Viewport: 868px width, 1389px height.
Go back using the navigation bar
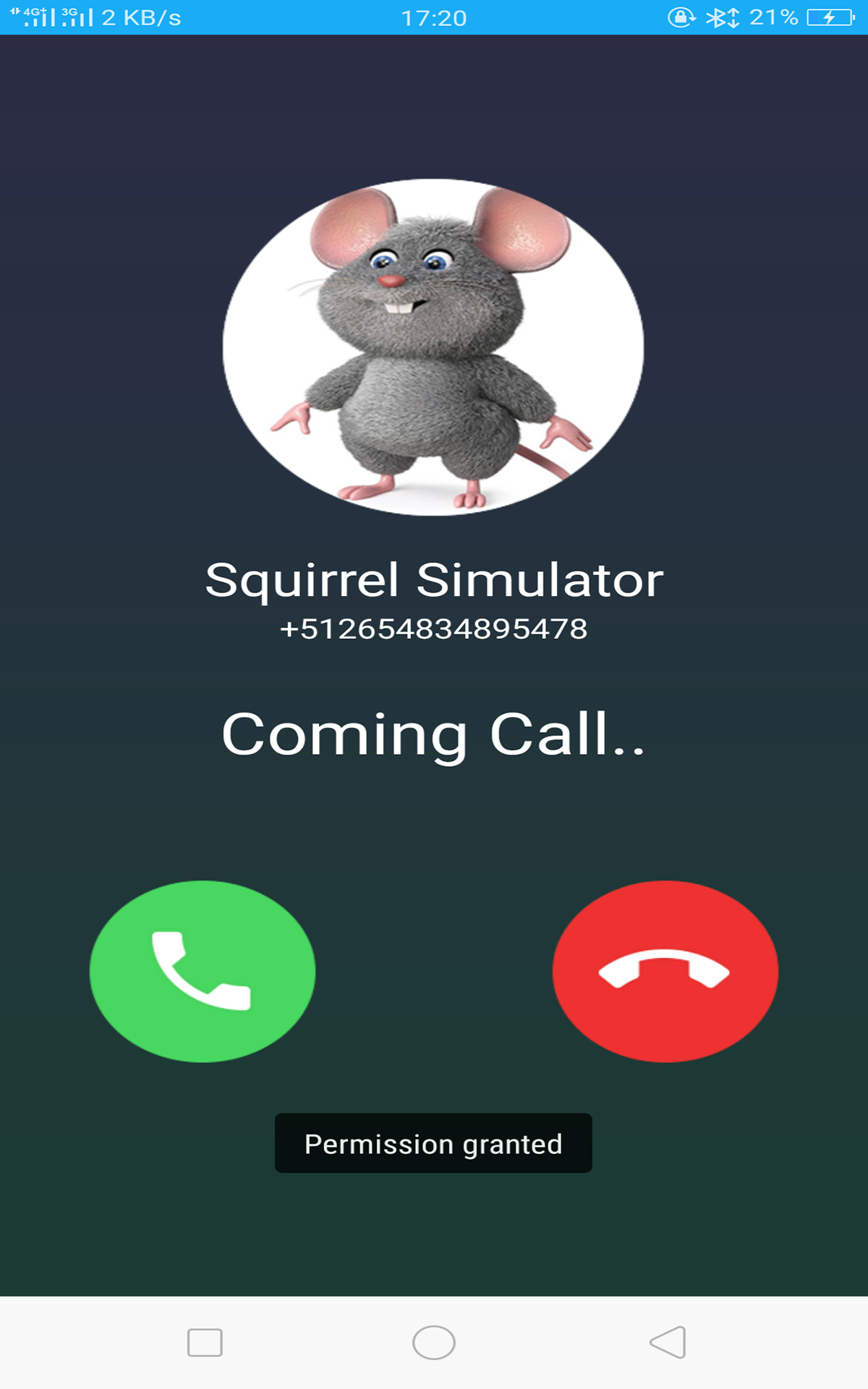668,1343
